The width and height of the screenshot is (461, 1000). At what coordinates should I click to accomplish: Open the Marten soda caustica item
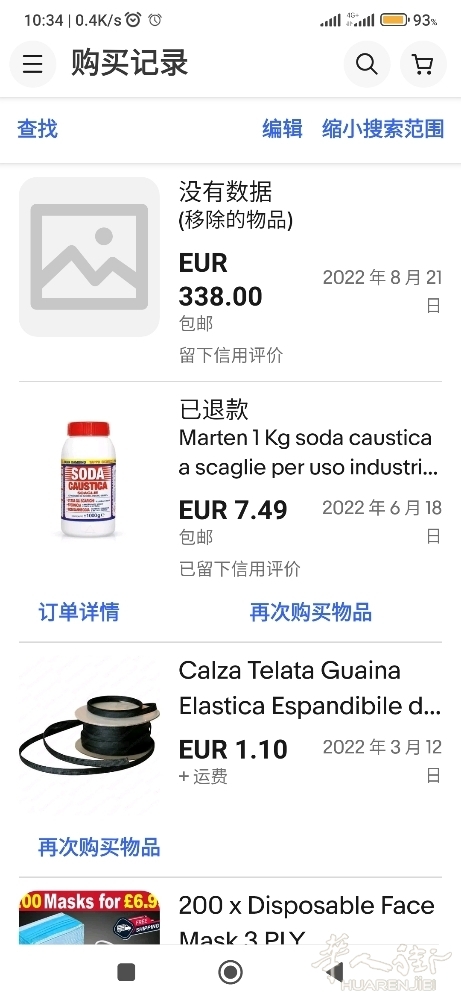pyautogui.click(x=230, y=485)
